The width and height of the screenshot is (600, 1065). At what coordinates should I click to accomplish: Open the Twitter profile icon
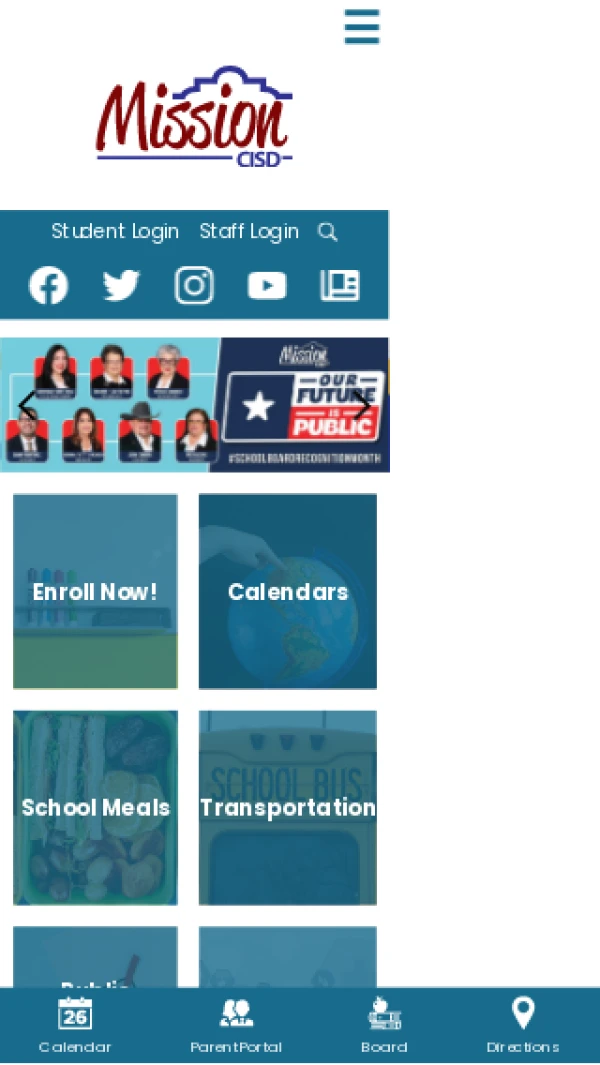(121, 286)
